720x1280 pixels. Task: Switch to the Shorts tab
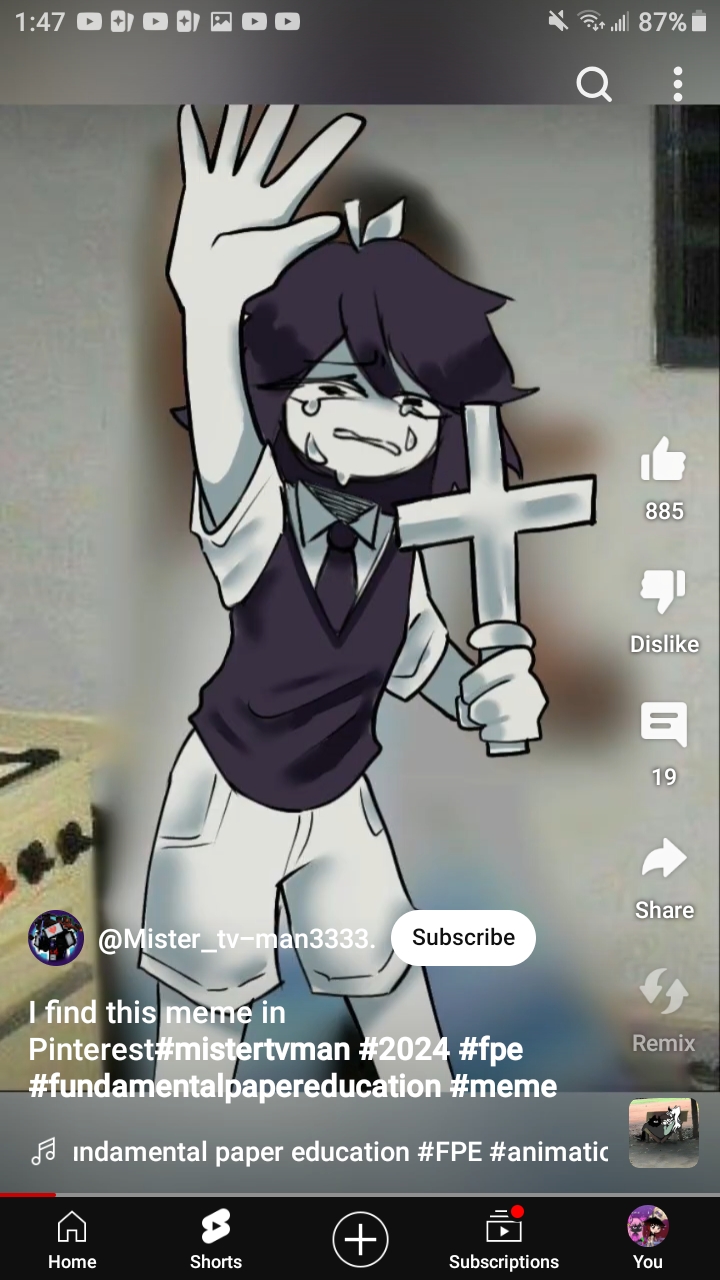coord(216,1239)
